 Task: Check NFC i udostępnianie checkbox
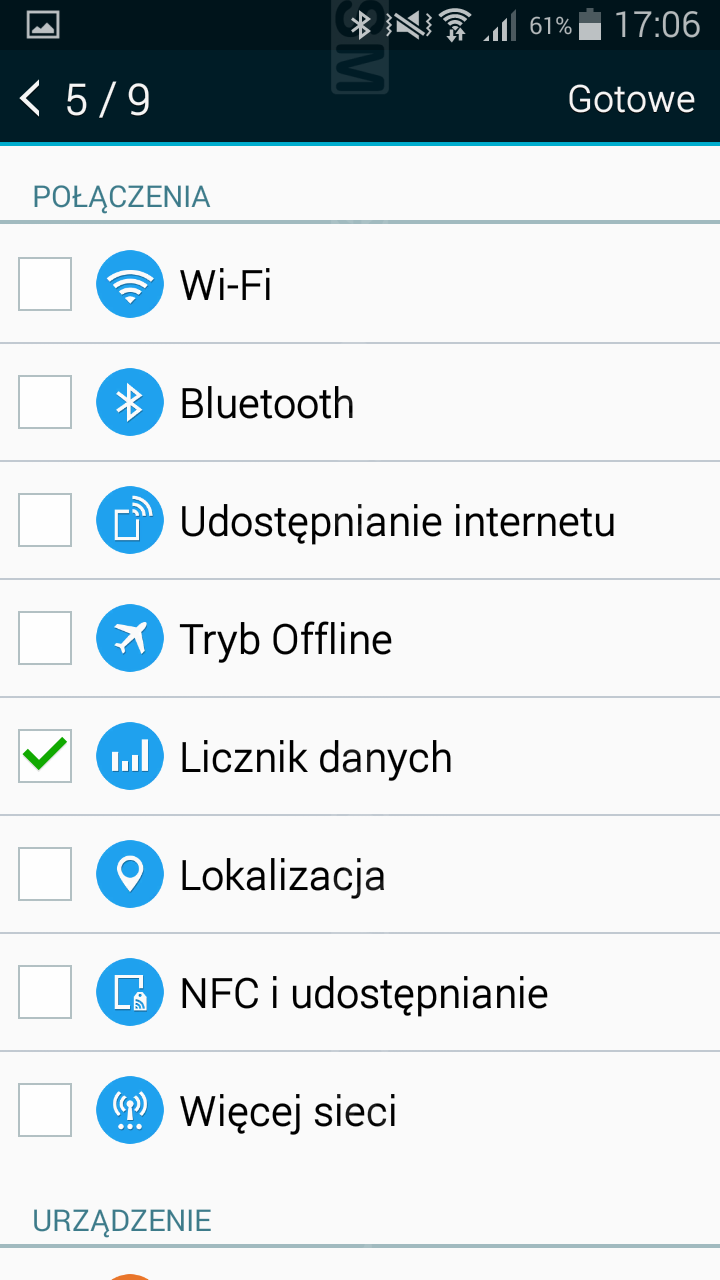click(x=45, y=992)
